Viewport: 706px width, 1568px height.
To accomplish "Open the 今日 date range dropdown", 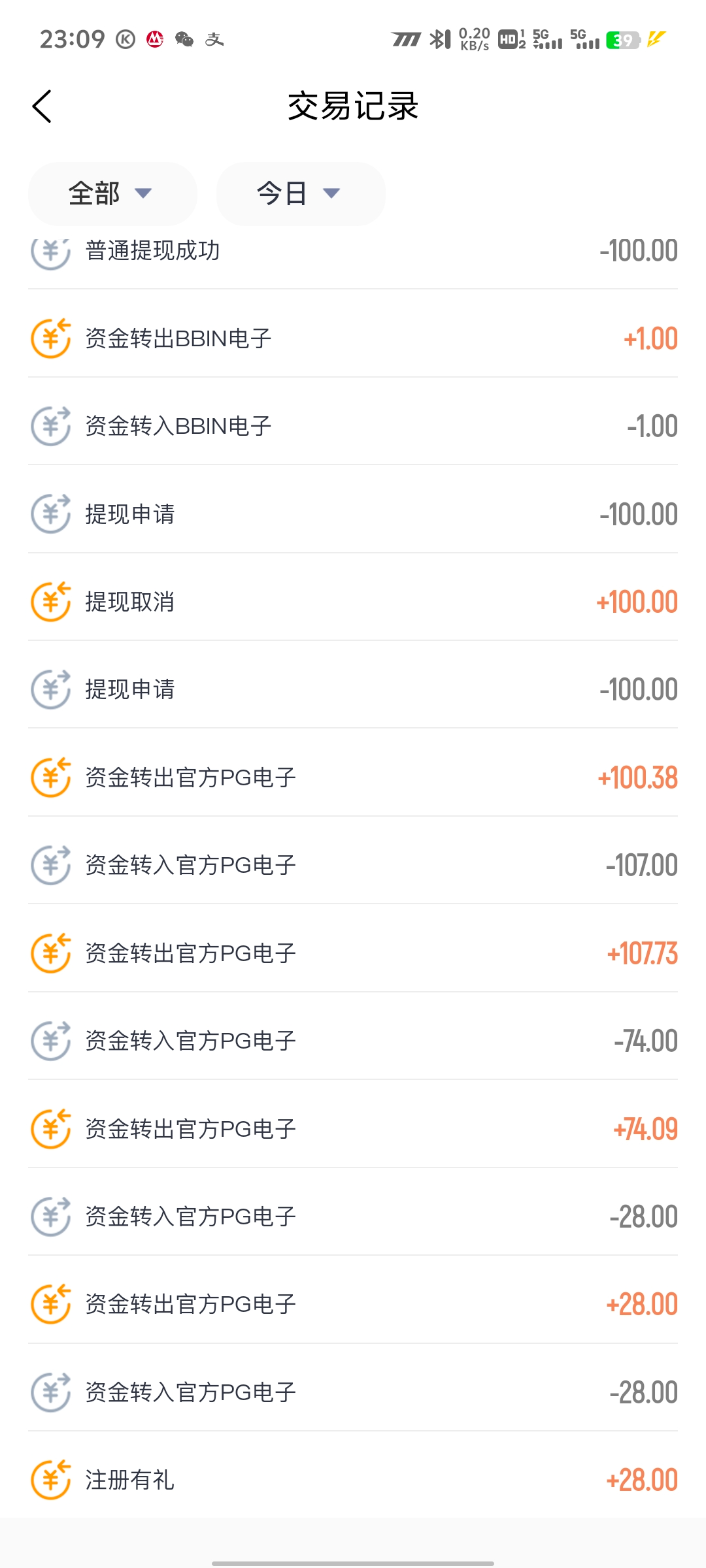I will (300, 193).
